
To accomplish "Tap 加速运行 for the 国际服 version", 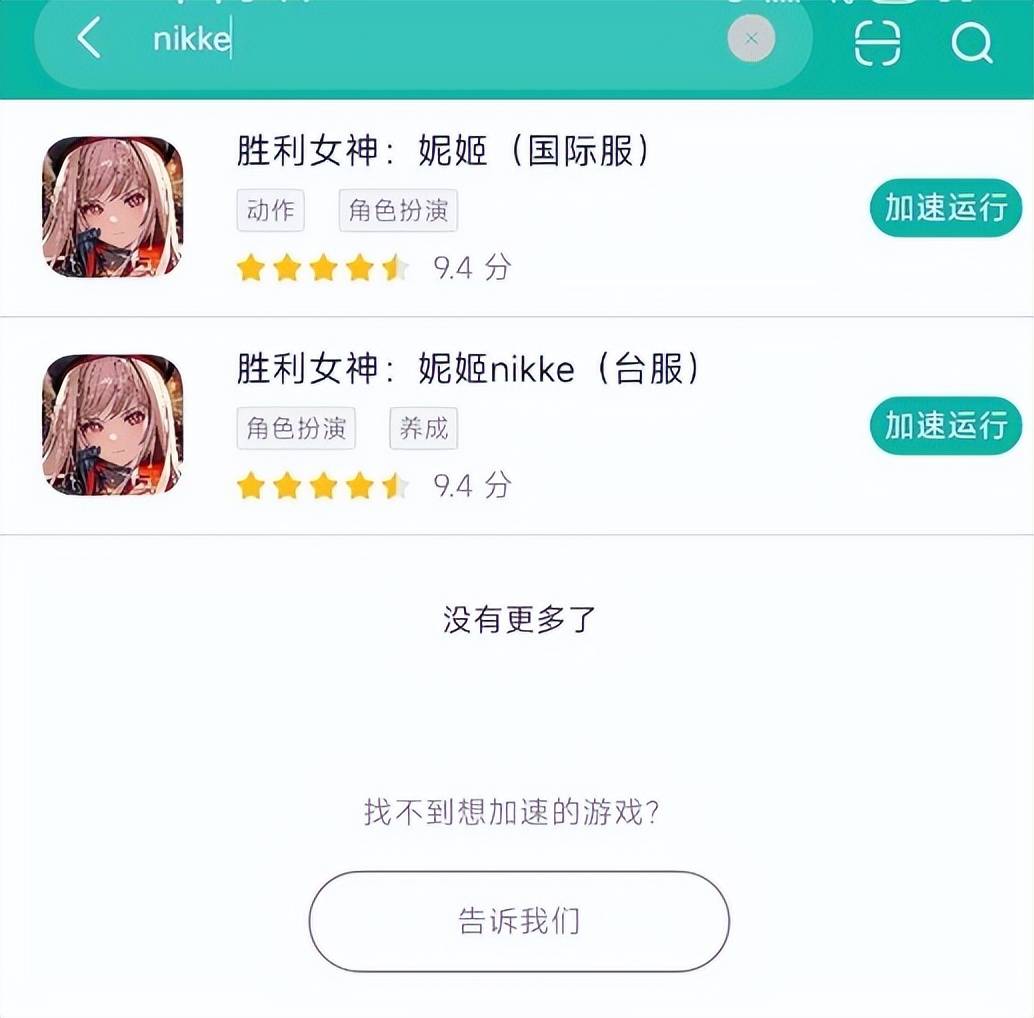I will click(x=945, y=208).
